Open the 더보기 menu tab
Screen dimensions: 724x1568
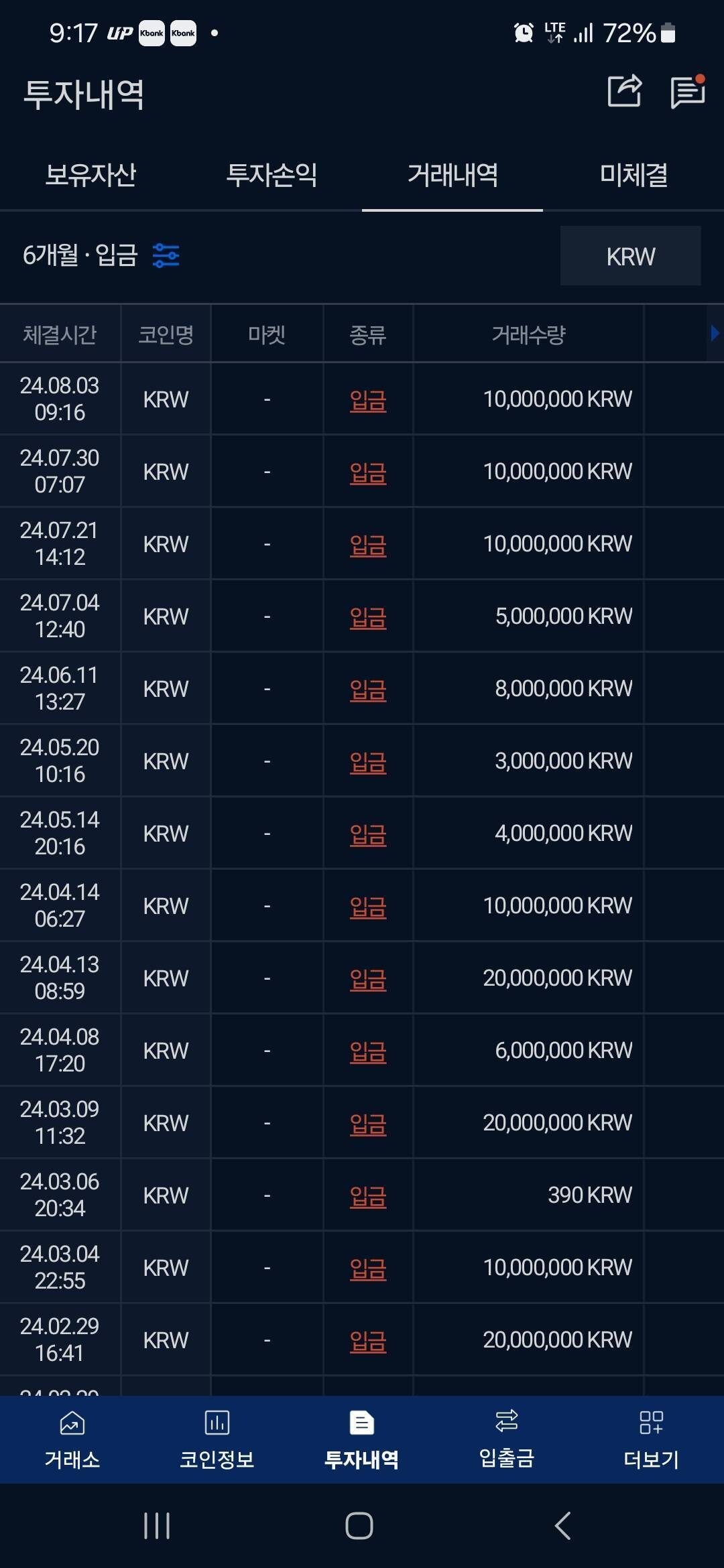pos(652,1439)
